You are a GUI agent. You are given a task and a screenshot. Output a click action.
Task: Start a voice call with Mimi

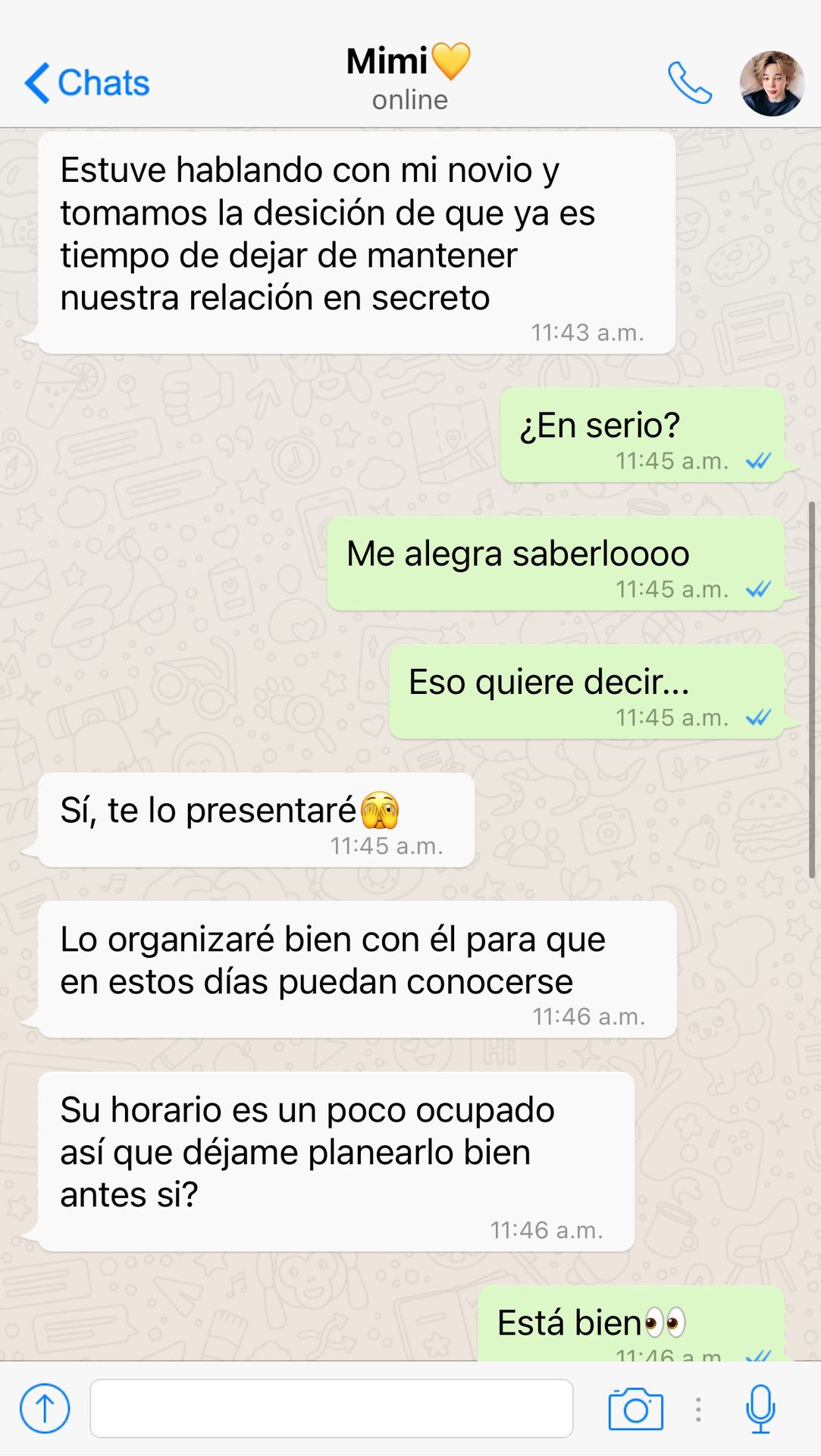point(689,83)
